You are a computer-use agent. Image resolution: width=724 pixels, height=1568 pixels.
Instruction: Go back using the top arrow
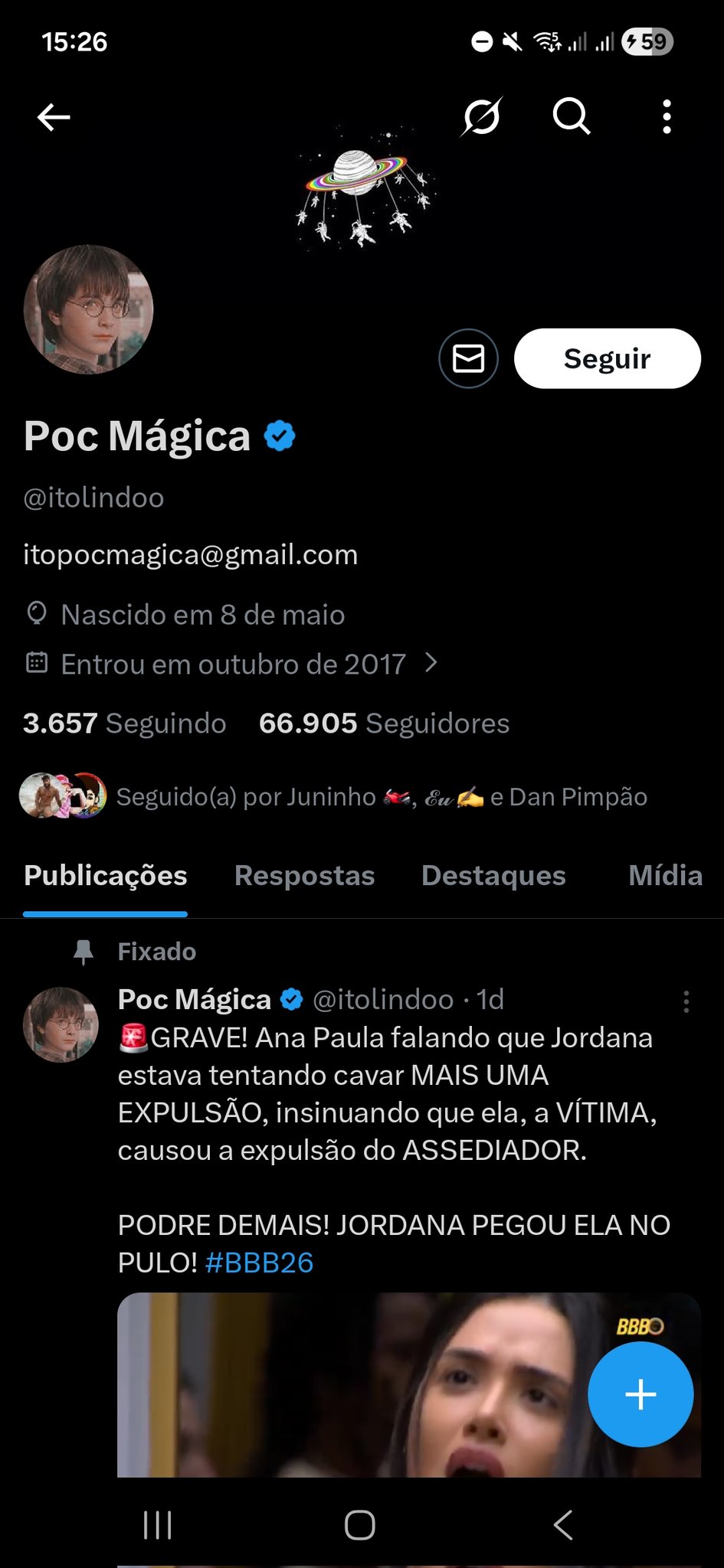54,117
